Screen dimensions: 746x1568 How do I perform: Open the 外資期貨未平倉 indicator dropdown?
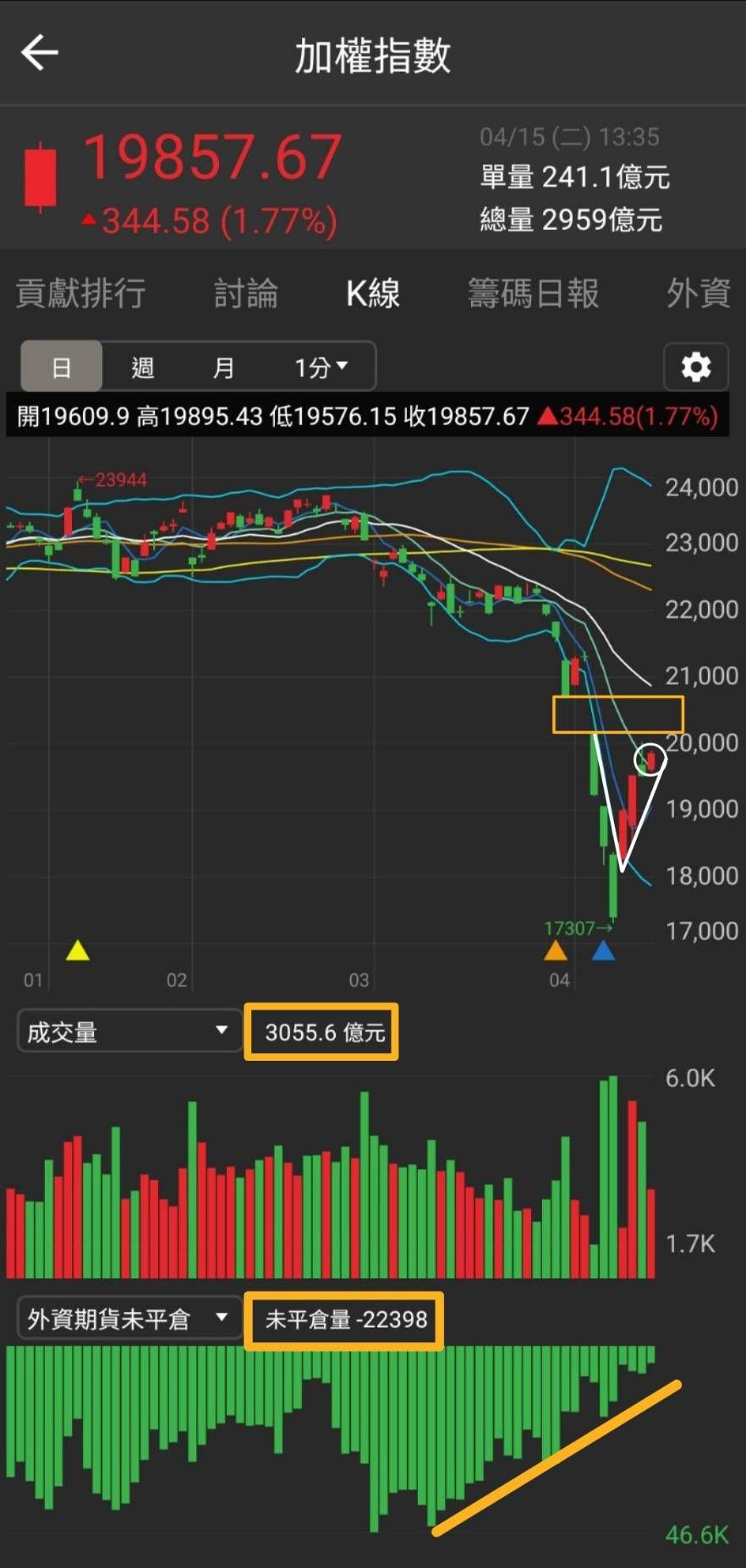coord(129,1319)
